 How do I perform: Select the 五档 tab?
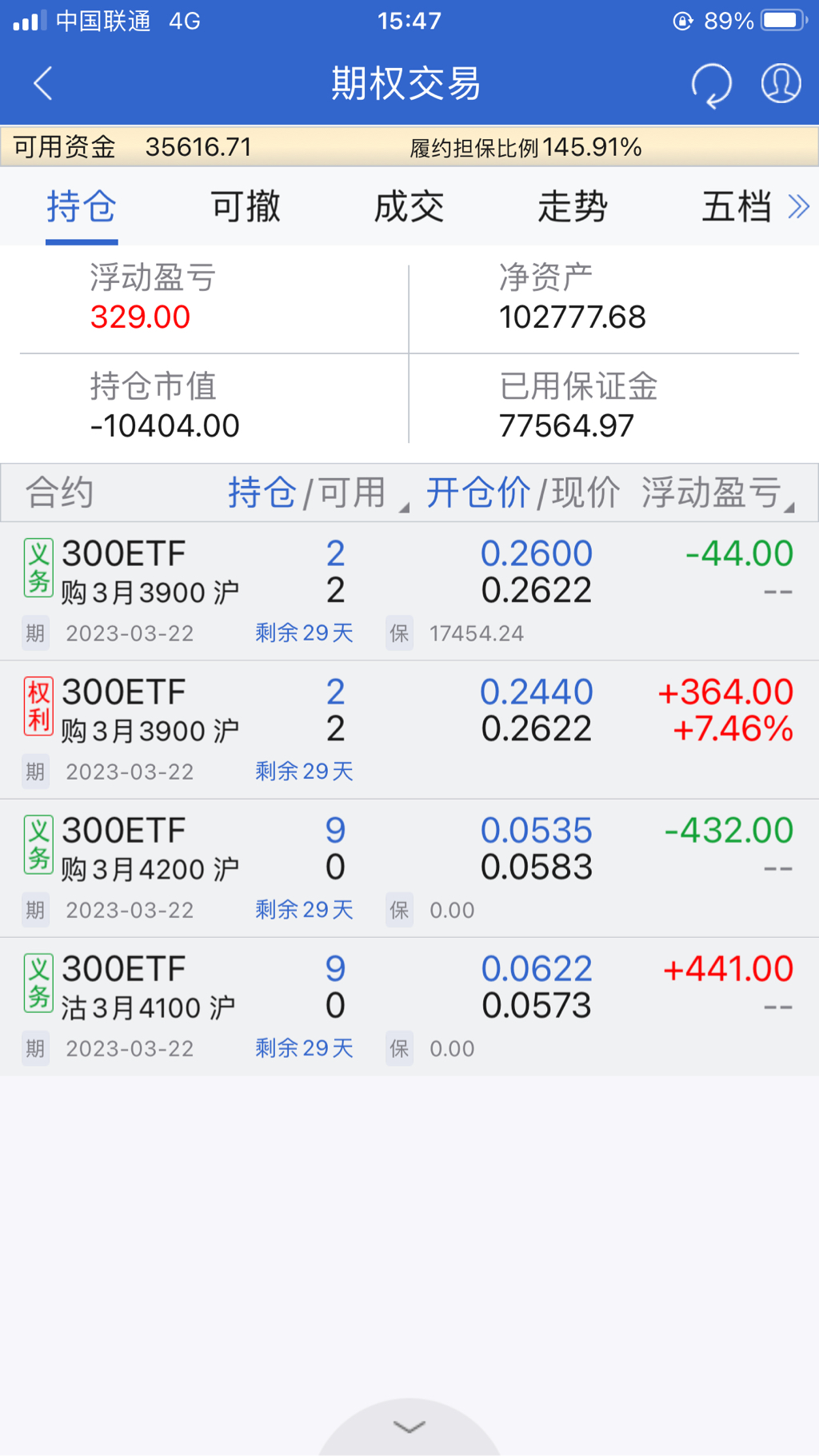pos(736,207)
